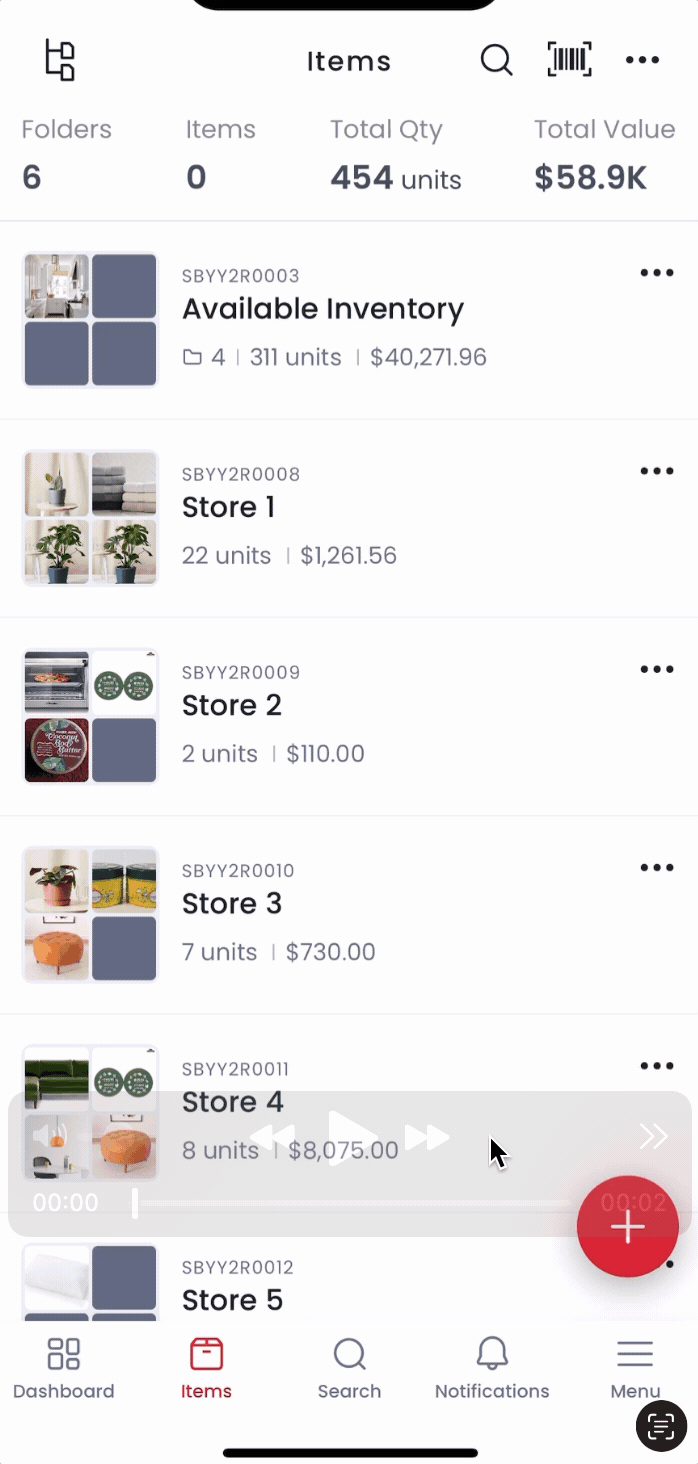Play the video overlay
This screenshot has height=1464, width=698.
coord(350,1137)
